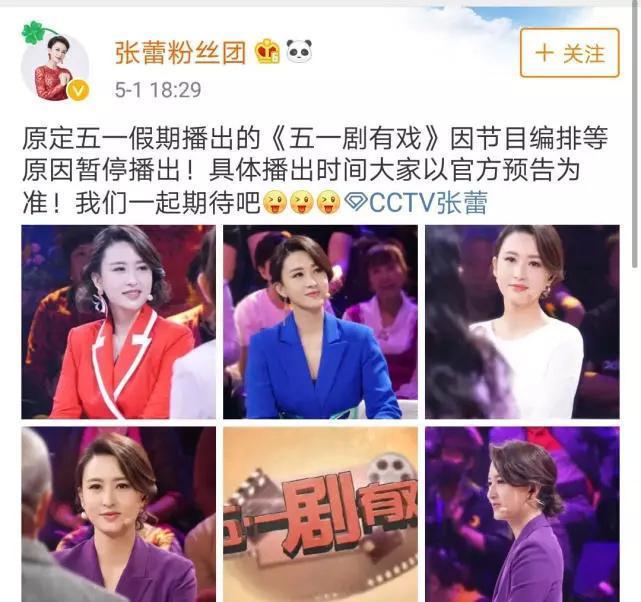Open the front-facing purple suit photo
This screenshot has height=602, width=641.
tap(119, 514)
